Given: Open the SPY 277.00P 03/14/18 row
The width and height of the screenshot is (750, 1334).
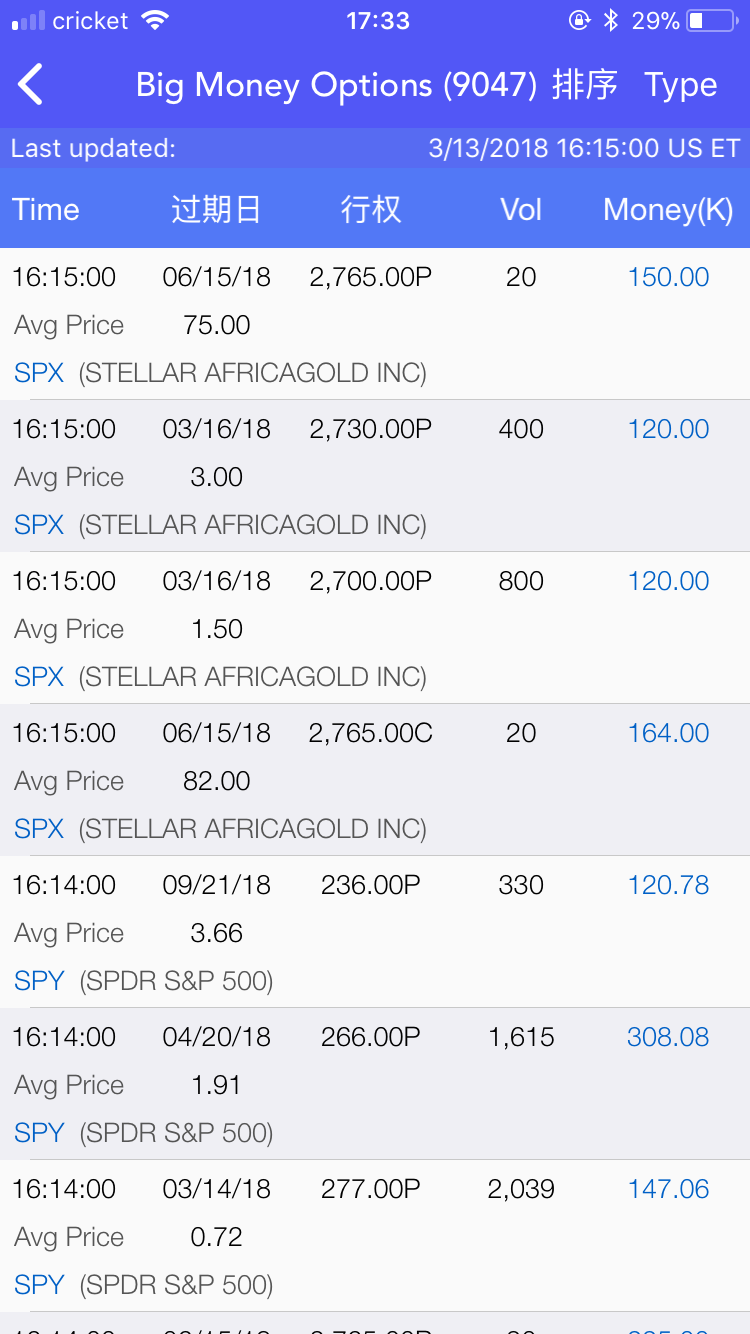Looking at the screenshot, I should (x=375, y=1236).
